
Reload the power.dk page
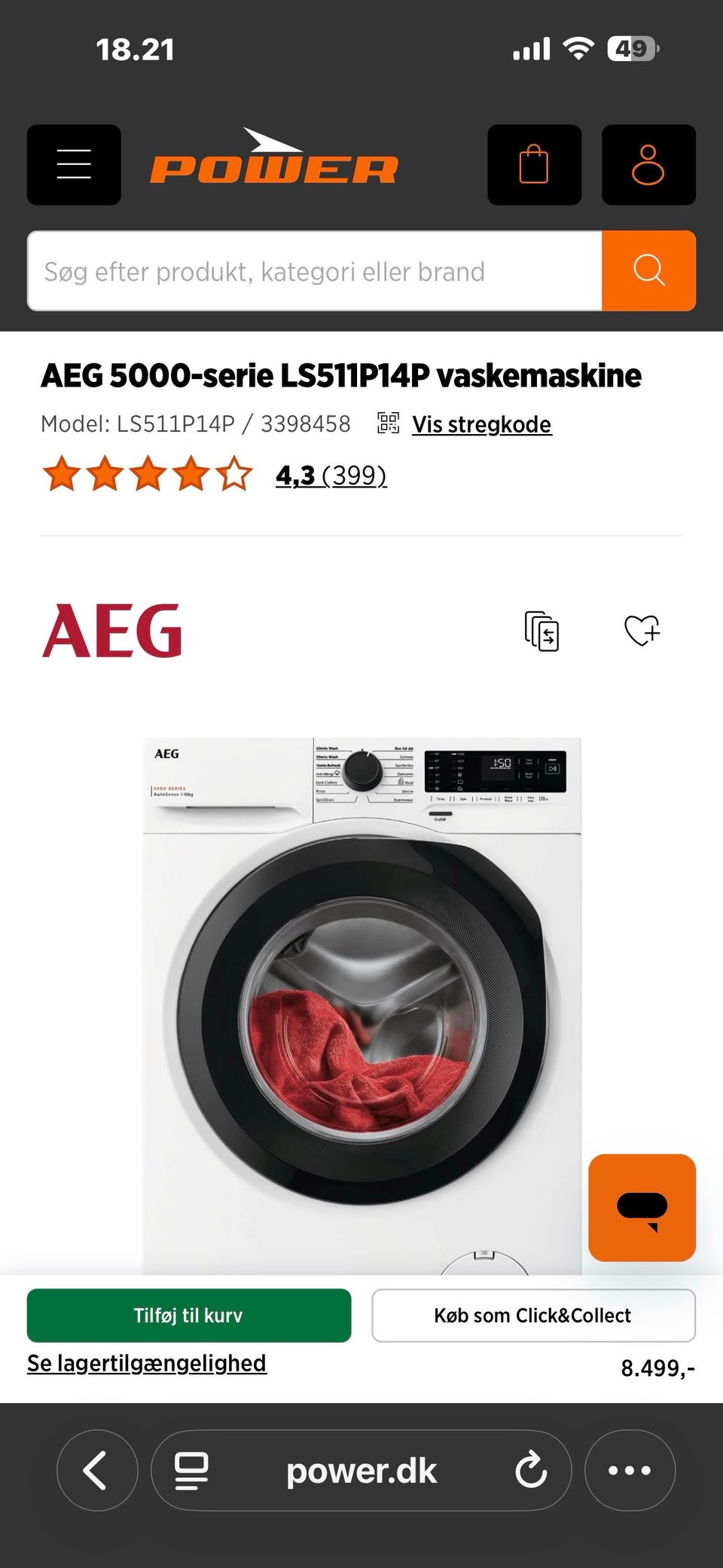tap(531, 1470)
